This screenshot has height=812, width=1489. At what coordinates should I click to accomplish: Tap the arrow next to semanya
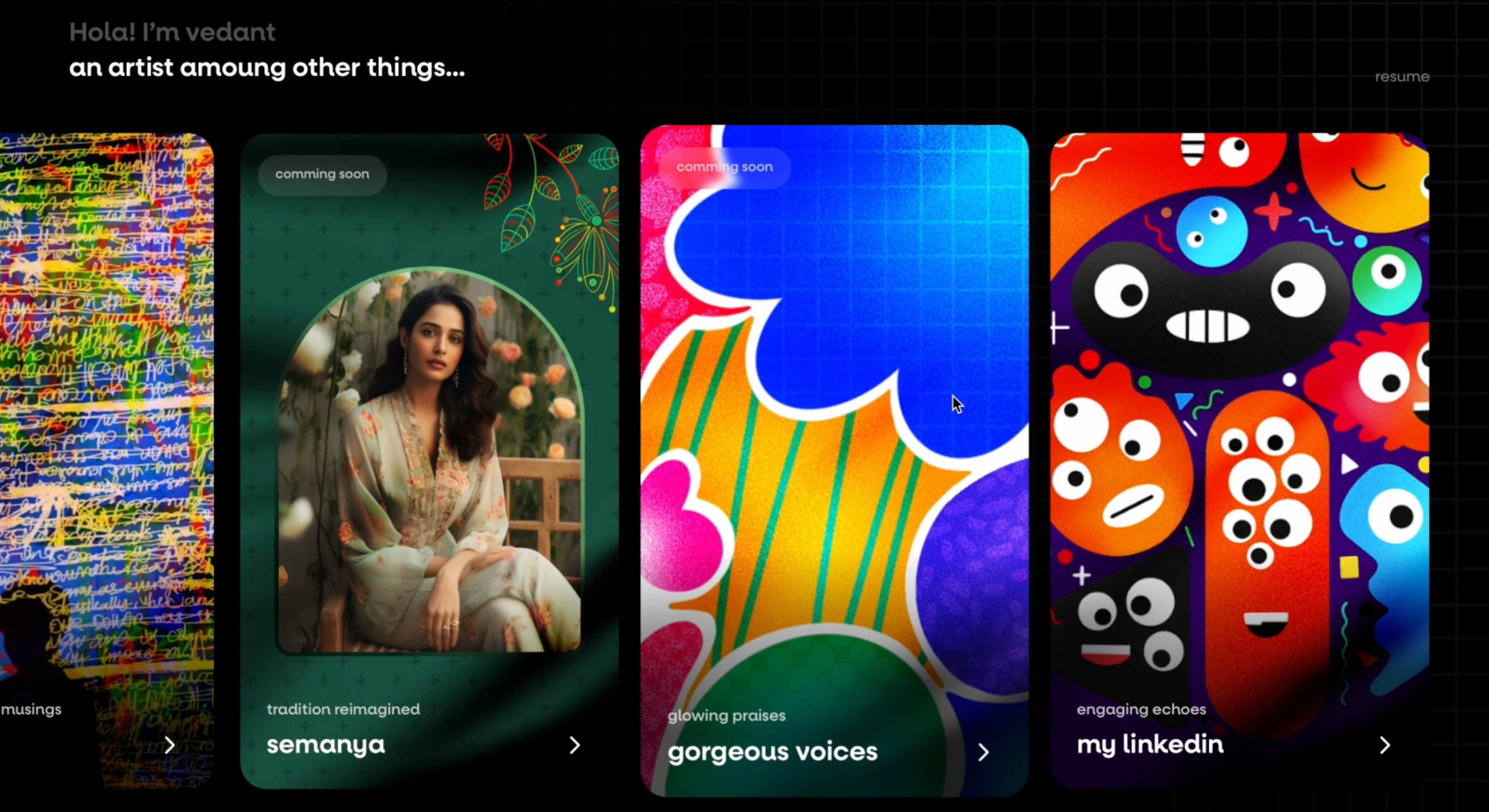point(574,745)
